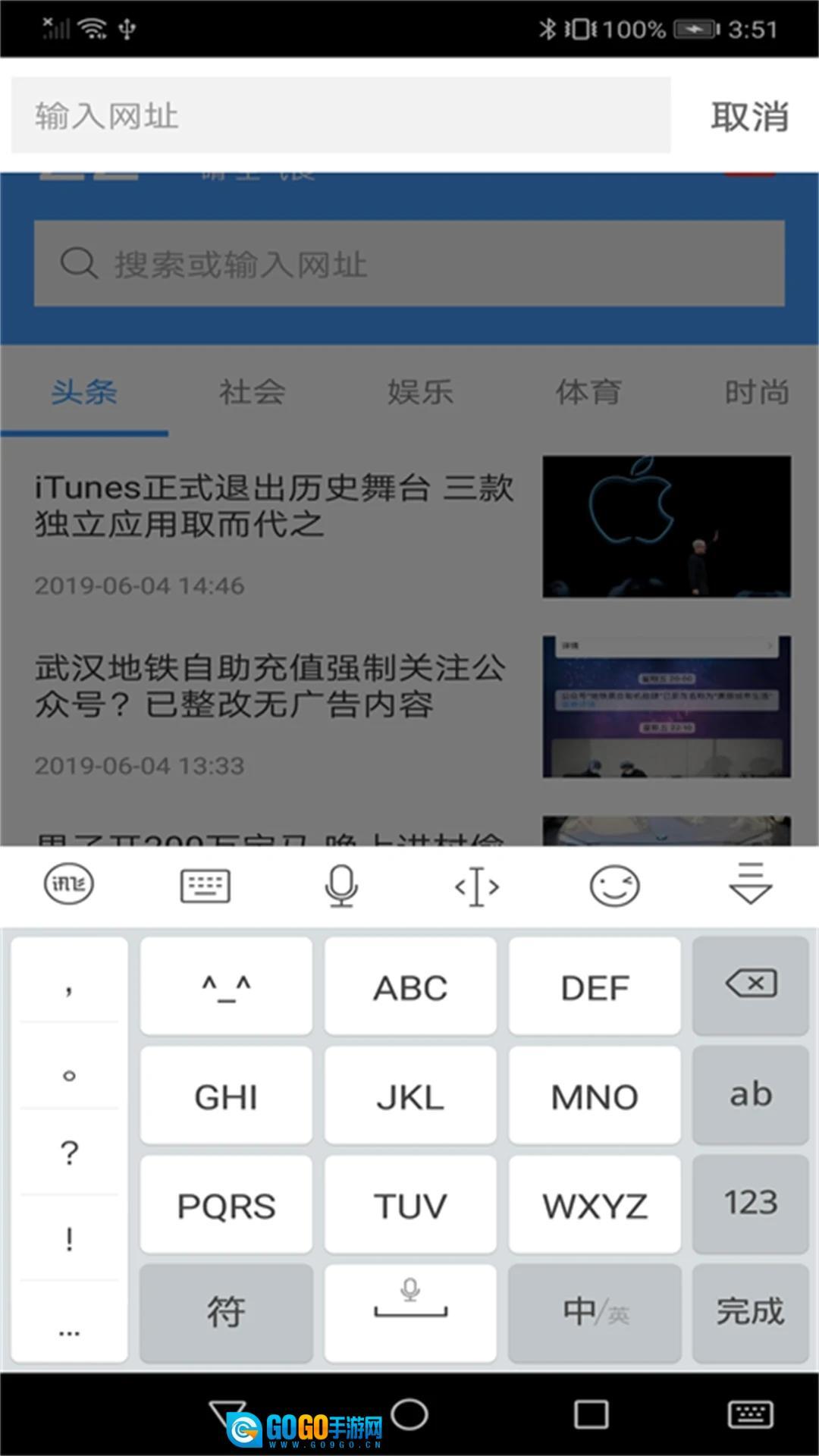Tap the 讯飞 keyboard logo menu
Image resolution: width=819 pixels, height=1456 pixels.
coord(68,884)
